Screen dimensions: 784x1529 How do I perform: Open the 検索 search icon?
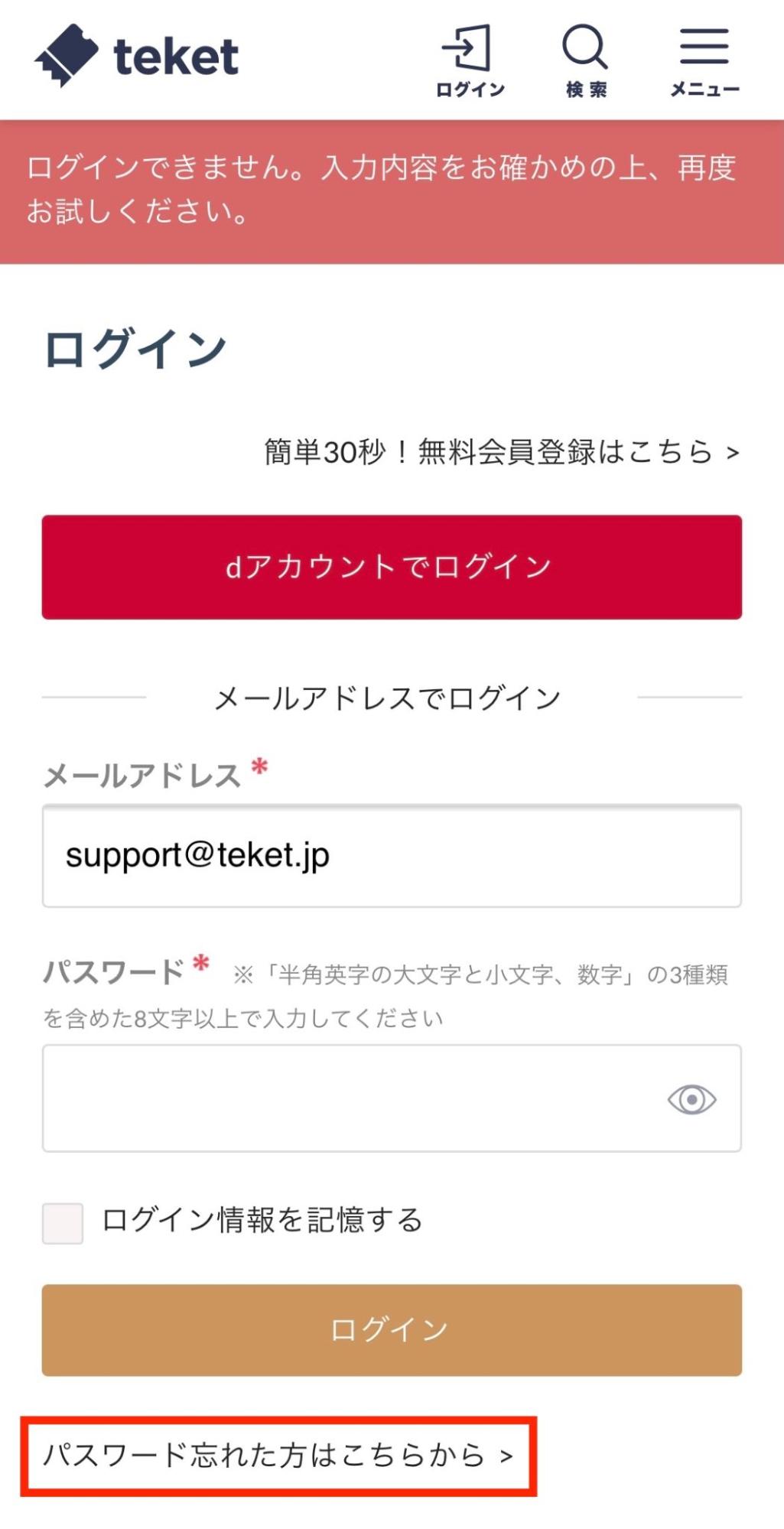point(586,61)
